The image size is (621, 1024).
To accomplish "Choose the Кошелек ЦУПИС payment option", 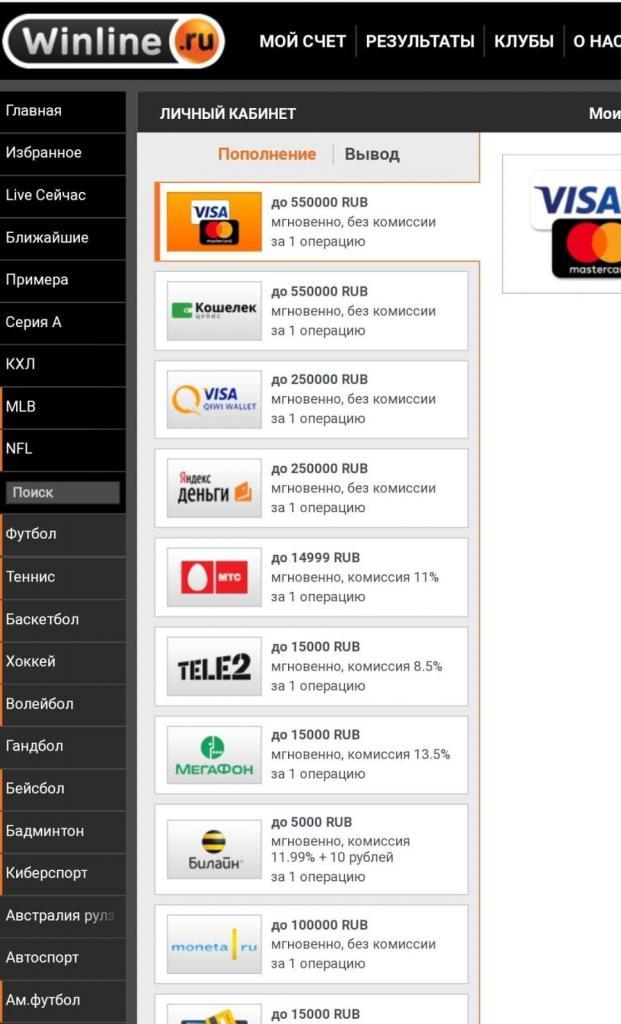I will pos(311,311).
